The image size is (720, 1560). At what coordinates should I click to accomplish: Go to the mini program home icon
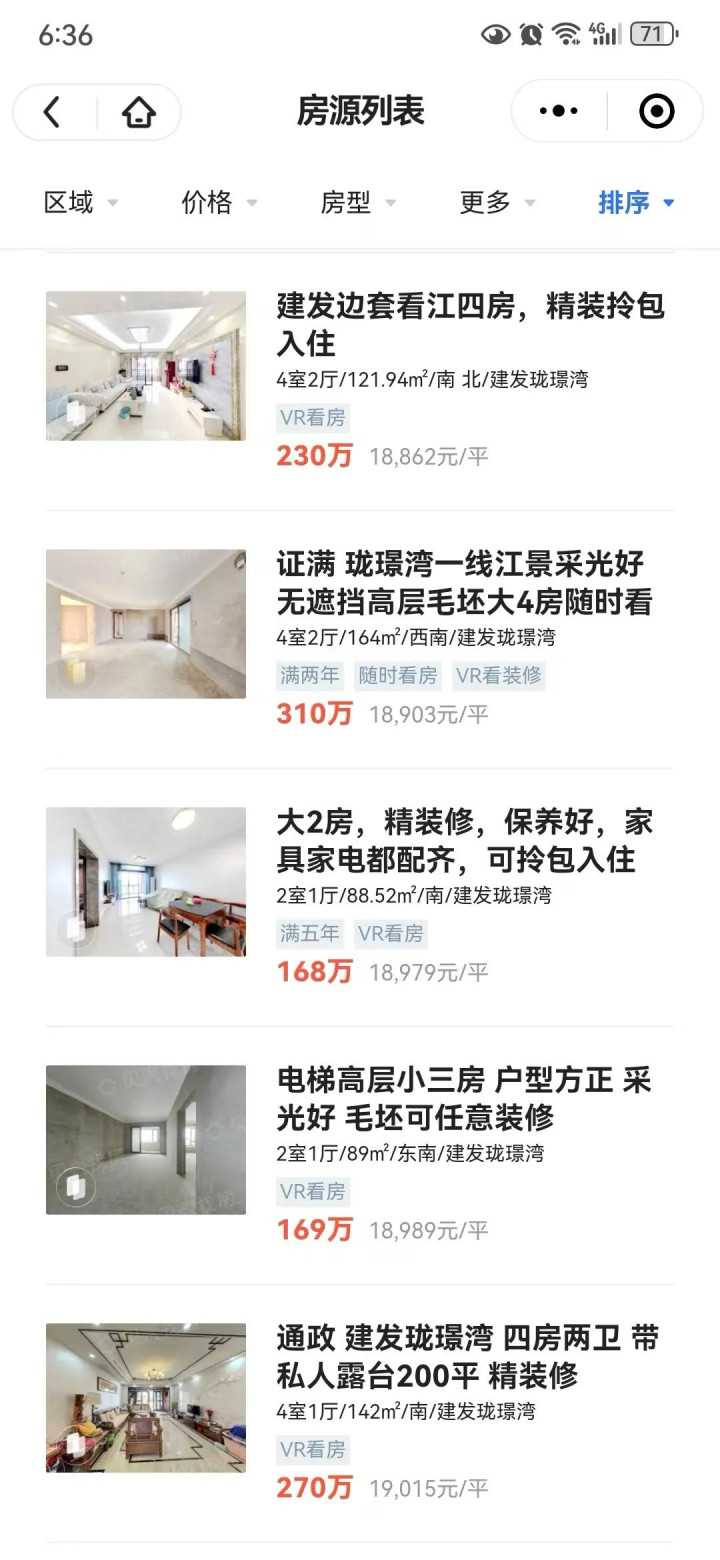(x=139, y=112)
